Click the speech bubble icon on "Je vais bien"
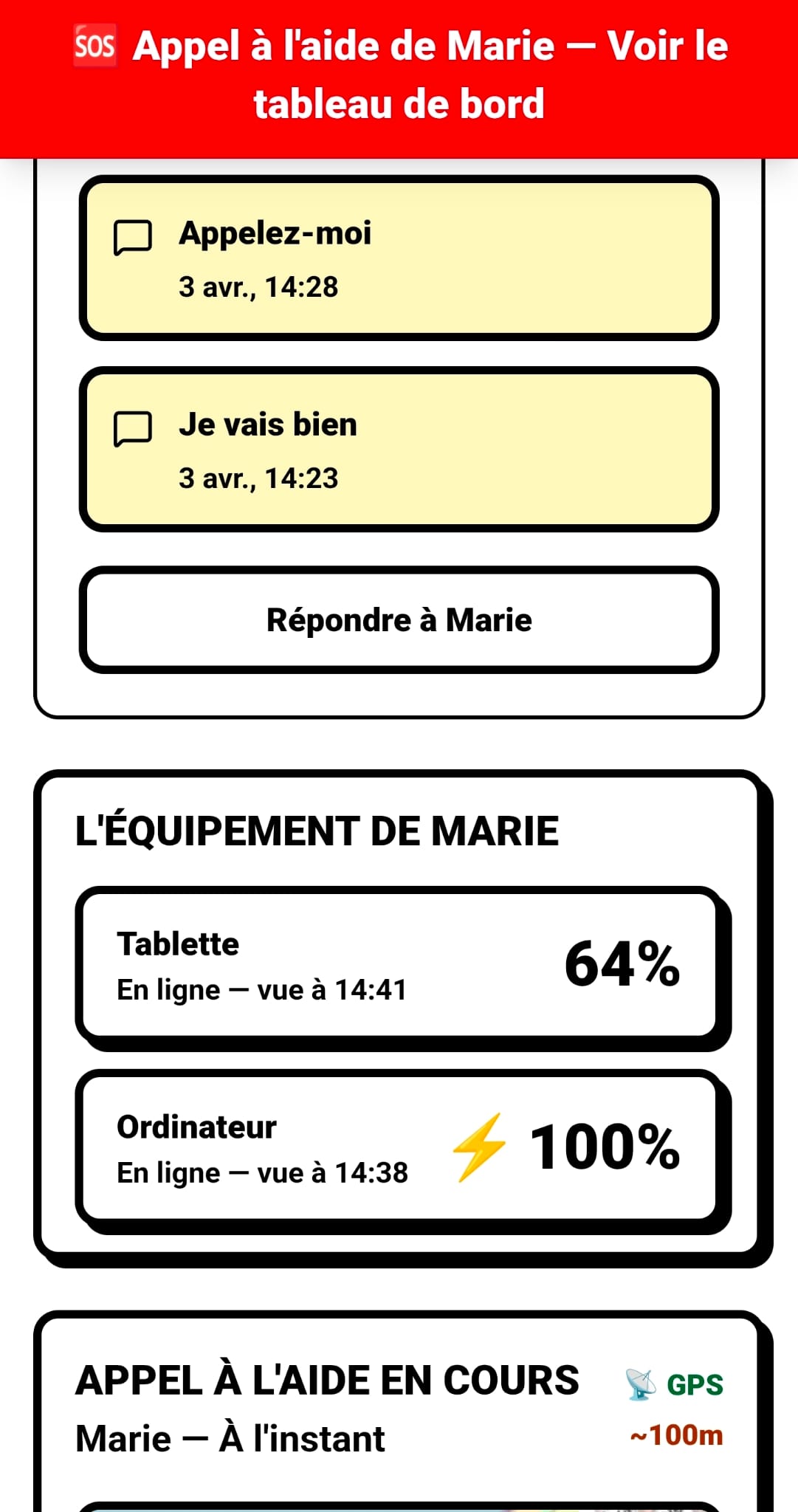 (x=133, y=428)
